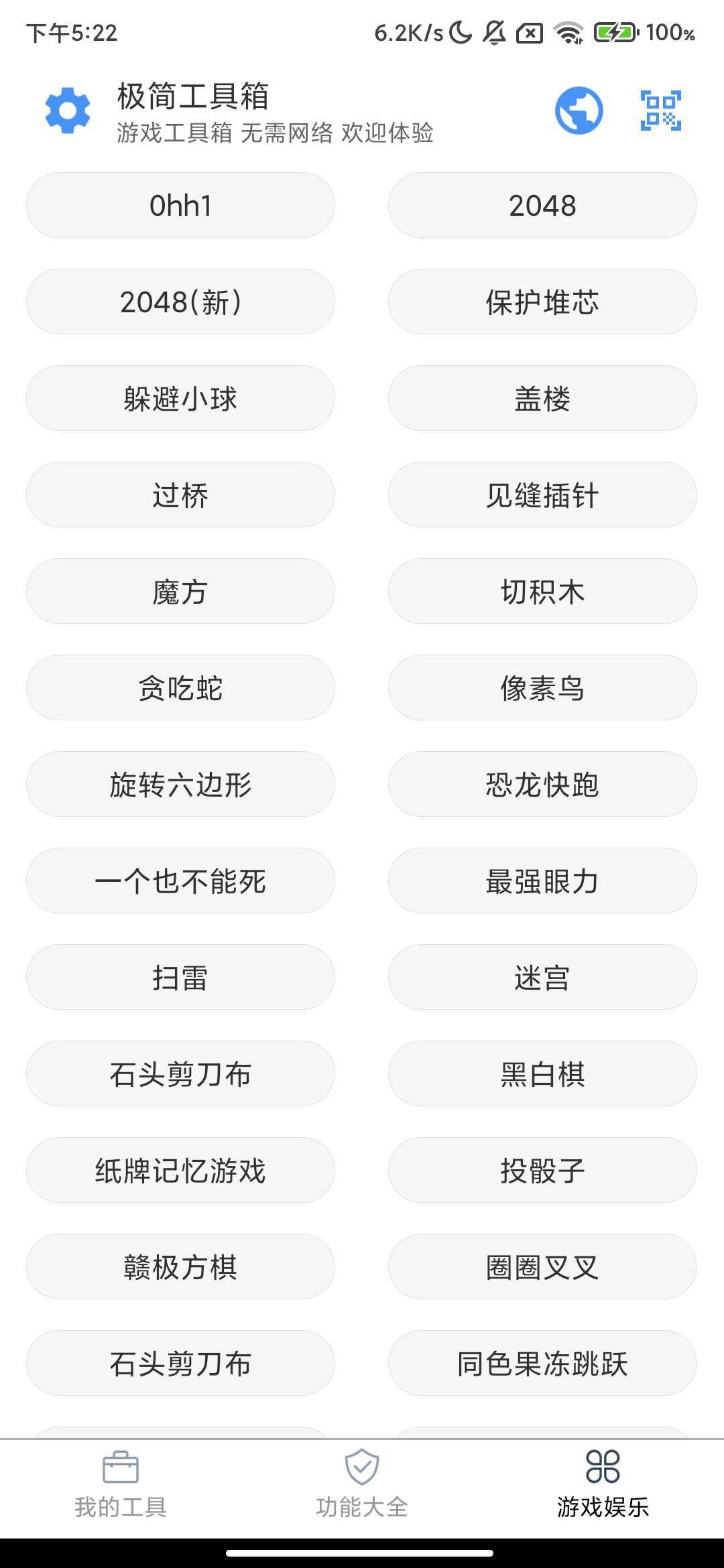Open the settings gear icon
Viewport: 724px width, 1568px height.
(x=68, y=111)
